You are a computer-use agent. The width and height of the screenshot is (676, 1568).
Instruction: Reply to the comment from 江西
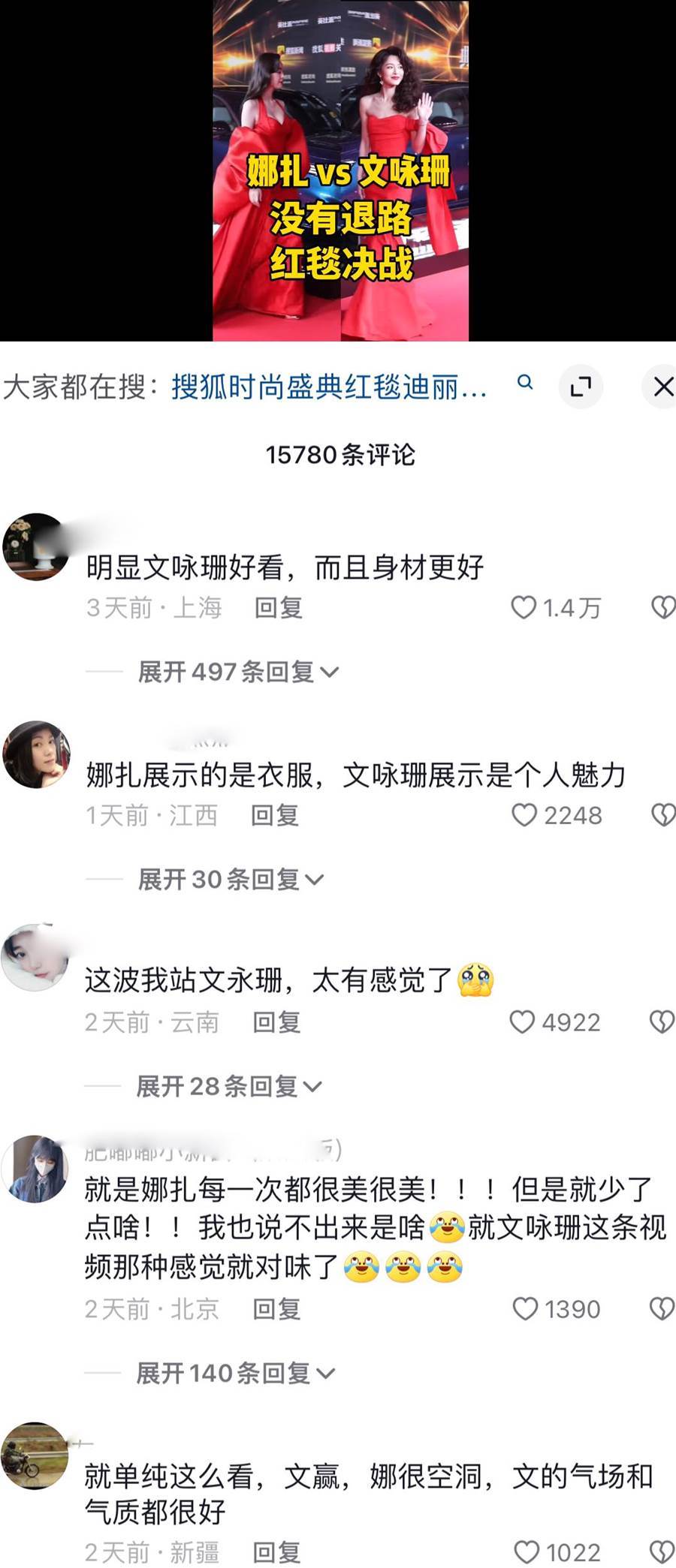tap(274, 815)
